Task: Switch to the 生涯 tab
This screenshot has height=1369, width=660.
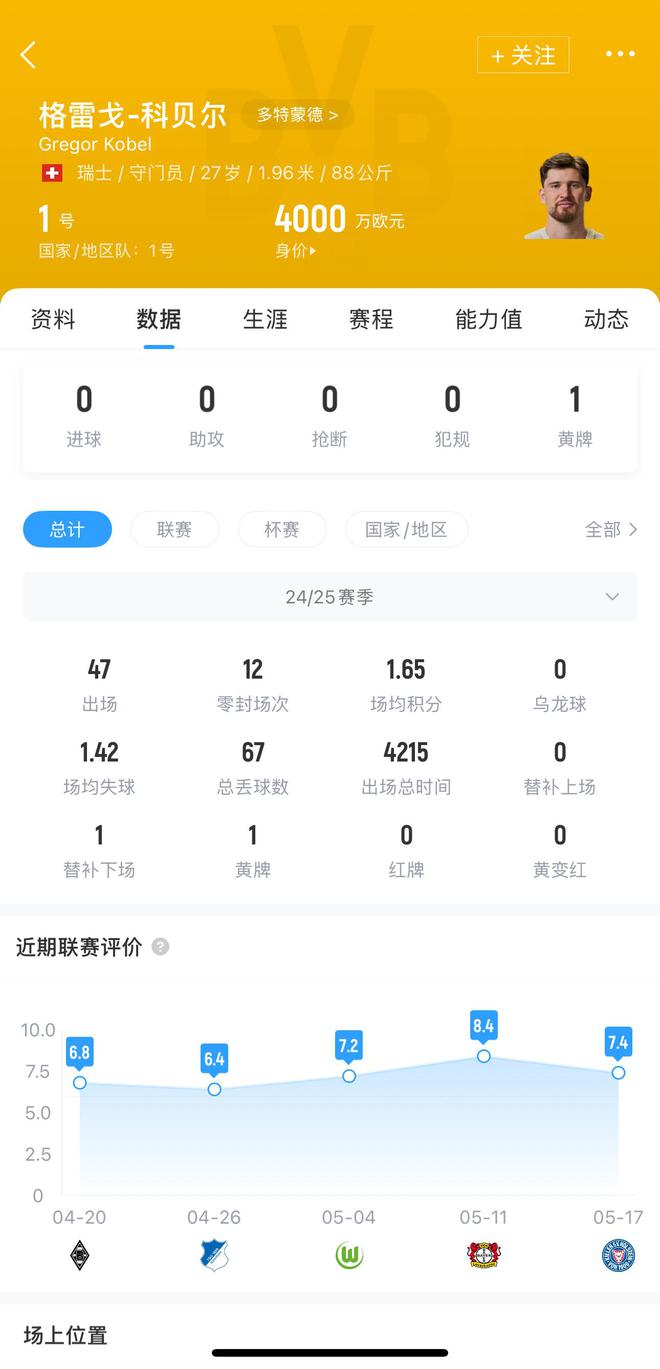Action: tap(265, 320)
